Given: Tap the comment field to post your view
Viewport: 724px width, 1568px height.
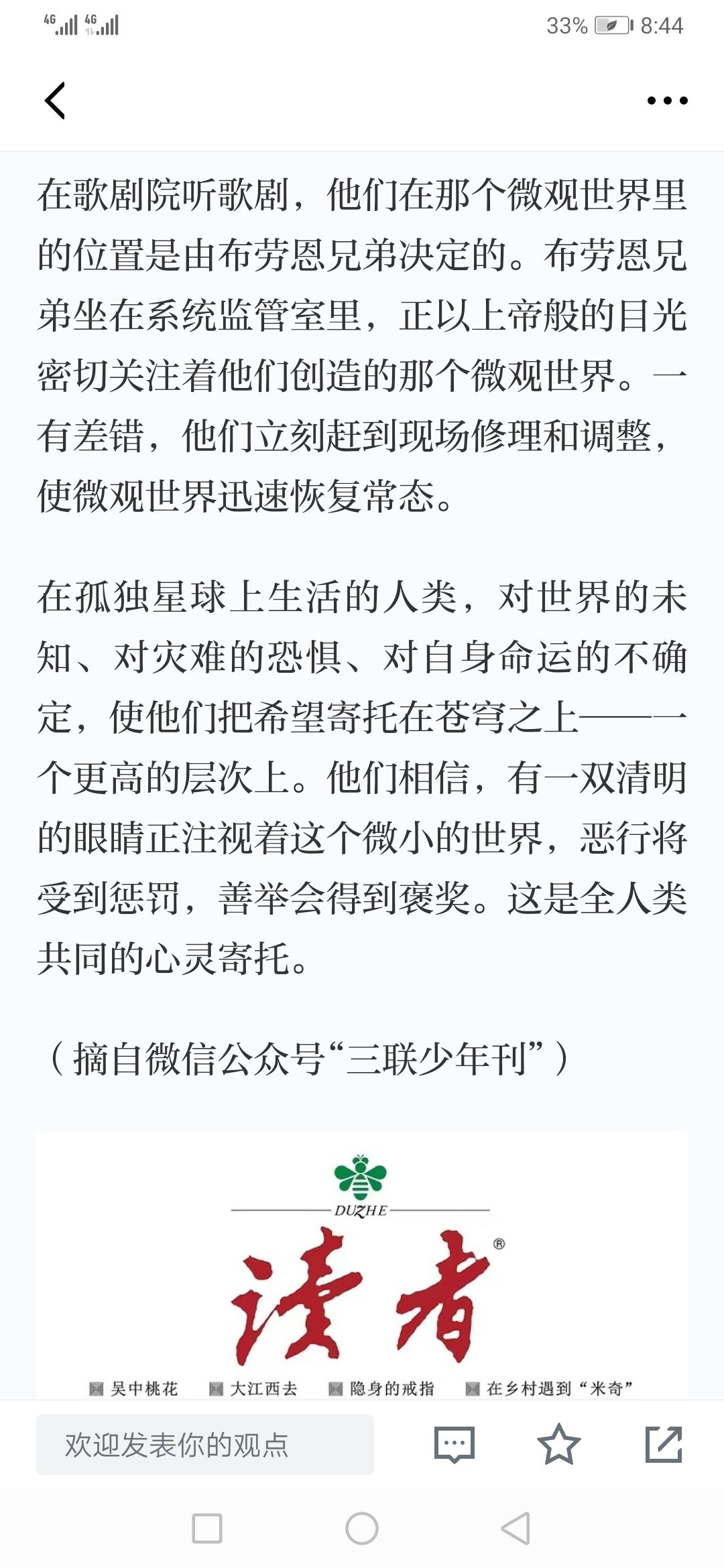Looking at the screenshot, I should (x=205, y=1444).
